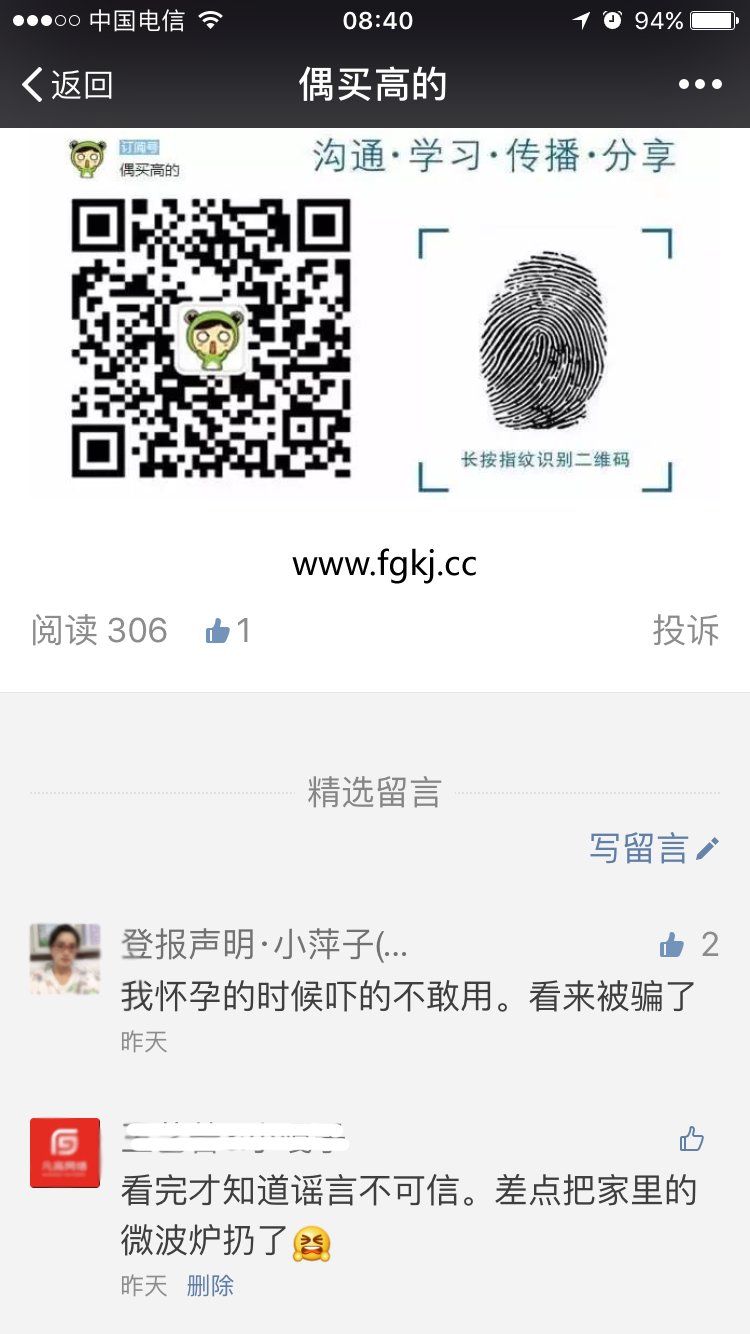Delete the comment via 删除
The width and height of the screenshot is (750, 1334).
tap(210, 1286)
